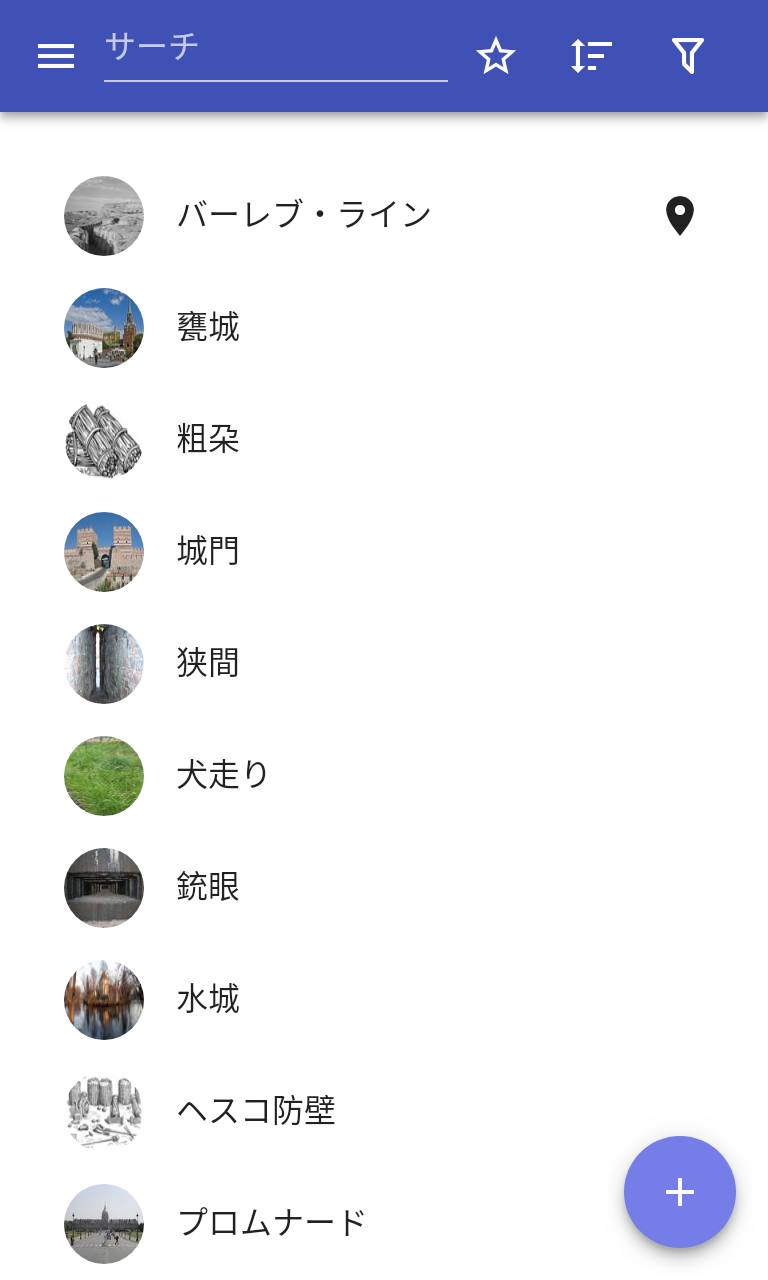The height and width of the screenshot is (1280, 768).
Task: Select the 銃眼 list item
Action: [208, 888]
